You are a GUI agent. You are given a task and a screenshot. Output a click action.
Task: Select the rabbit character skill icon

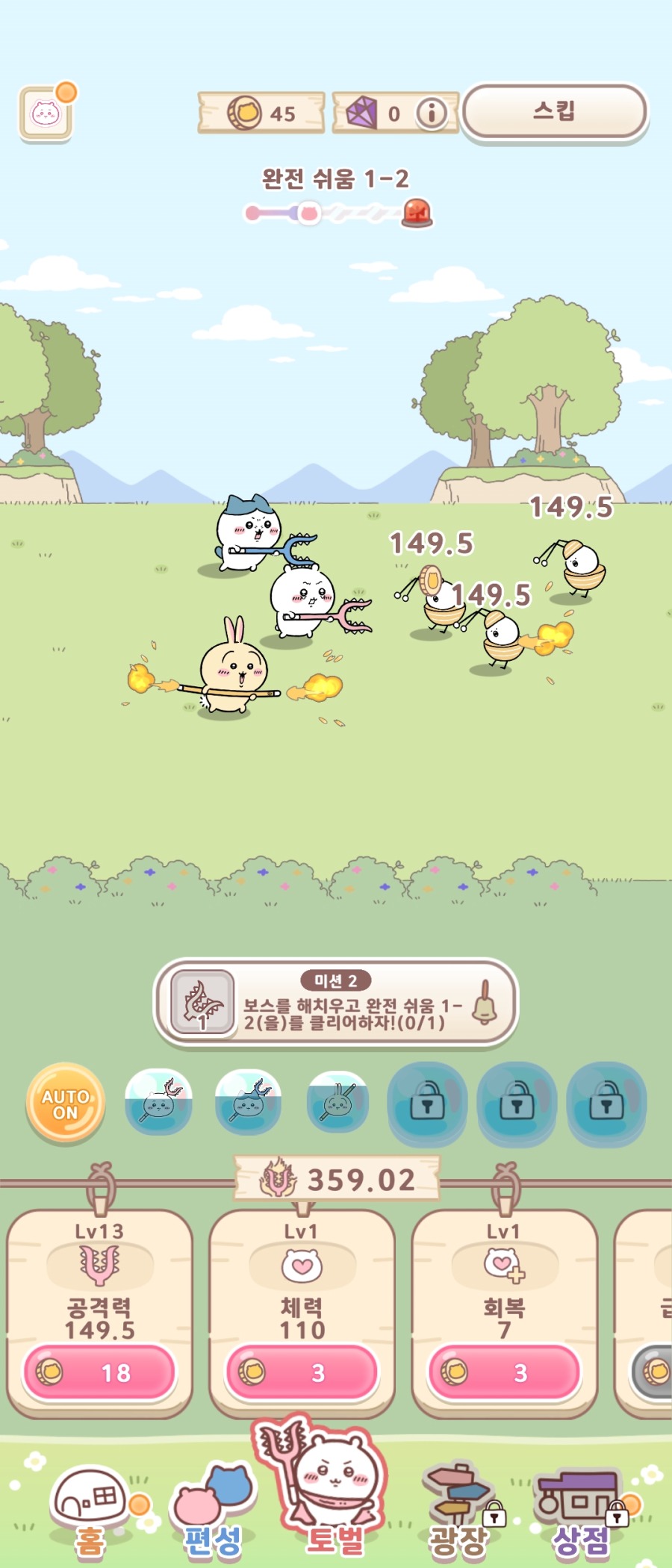coord(337,1104)
